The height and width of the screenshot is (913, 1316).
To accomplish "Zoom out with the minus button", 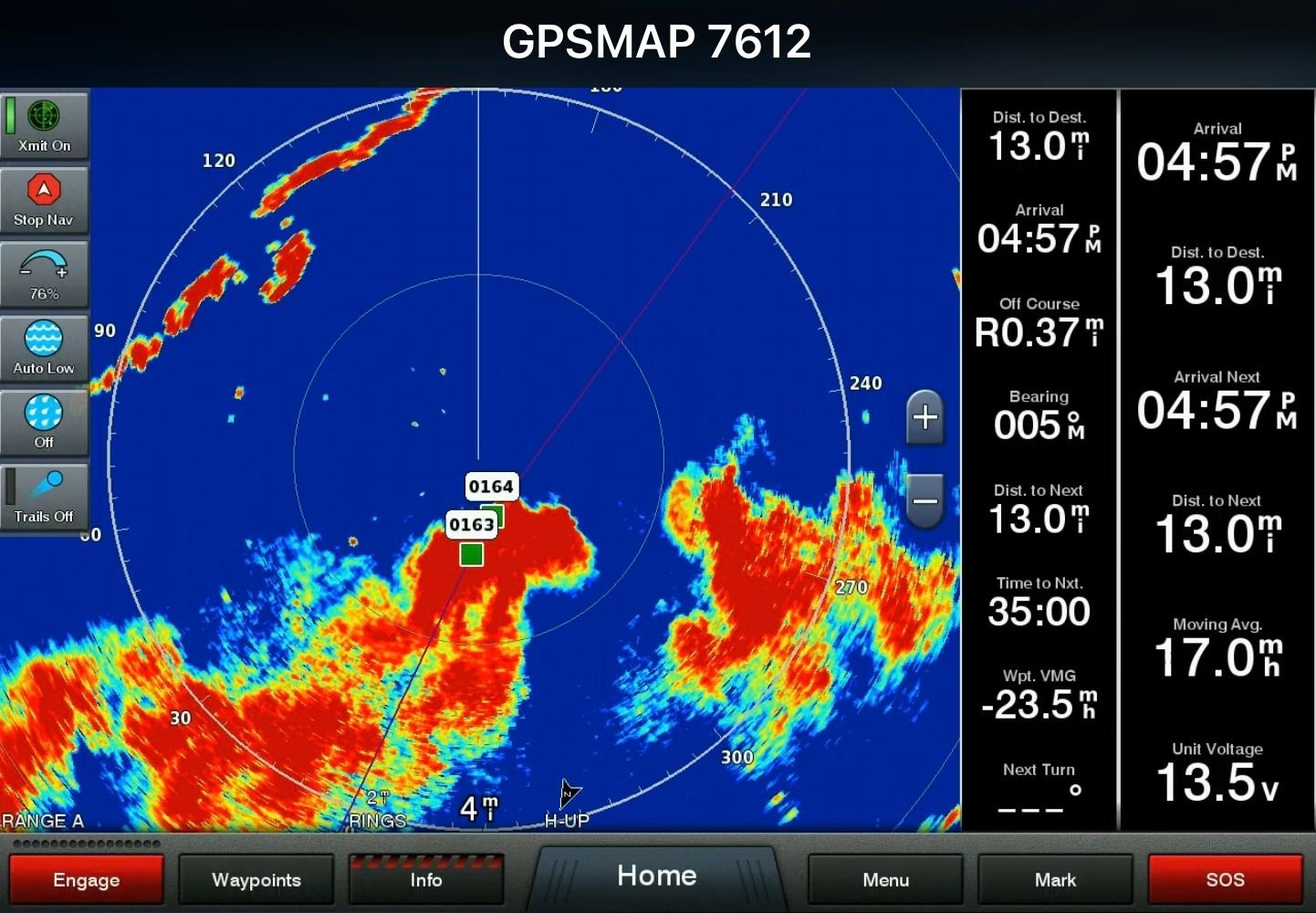I will [924, 501].
